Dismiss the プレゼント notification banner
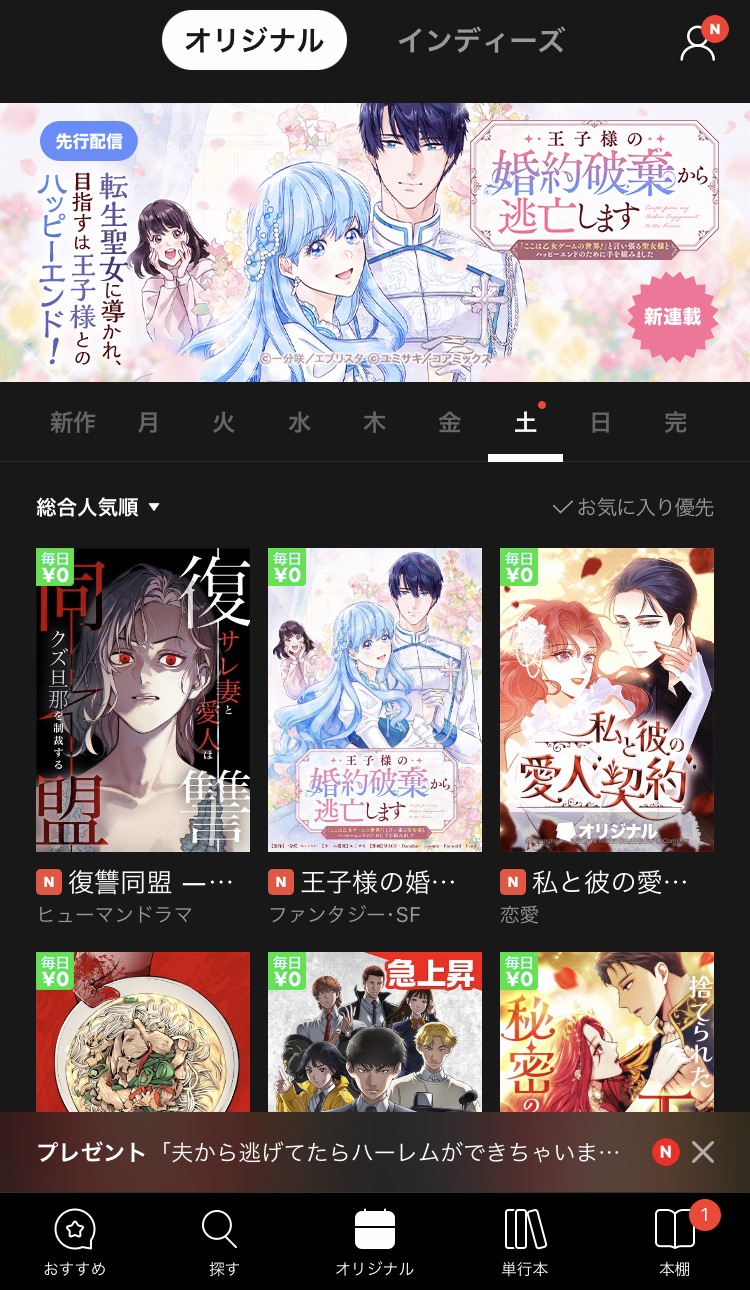Image resolution: width=750 pixels, height=1290 pixels. [x=703, y=1152]
